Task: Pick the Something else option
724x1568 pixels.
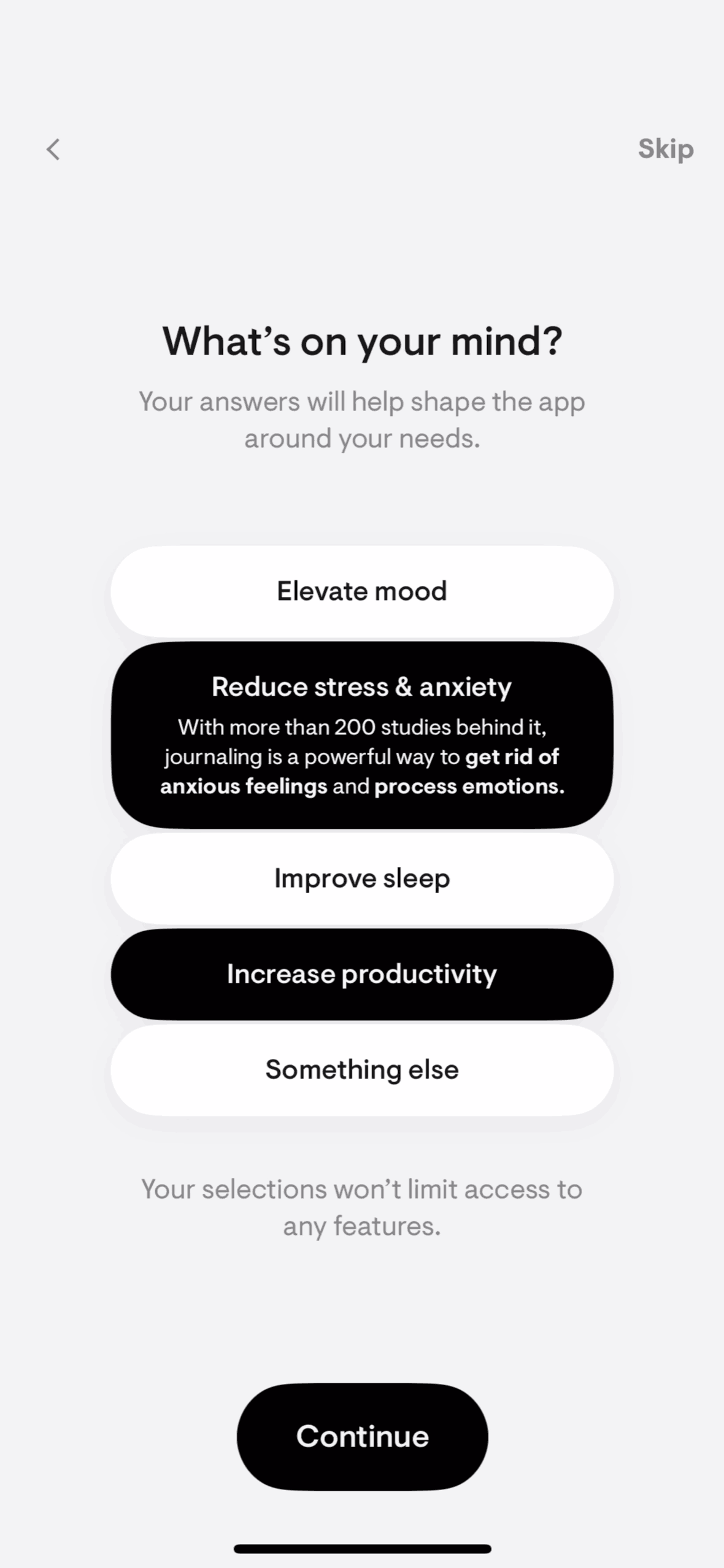Action: point(362,1070)
